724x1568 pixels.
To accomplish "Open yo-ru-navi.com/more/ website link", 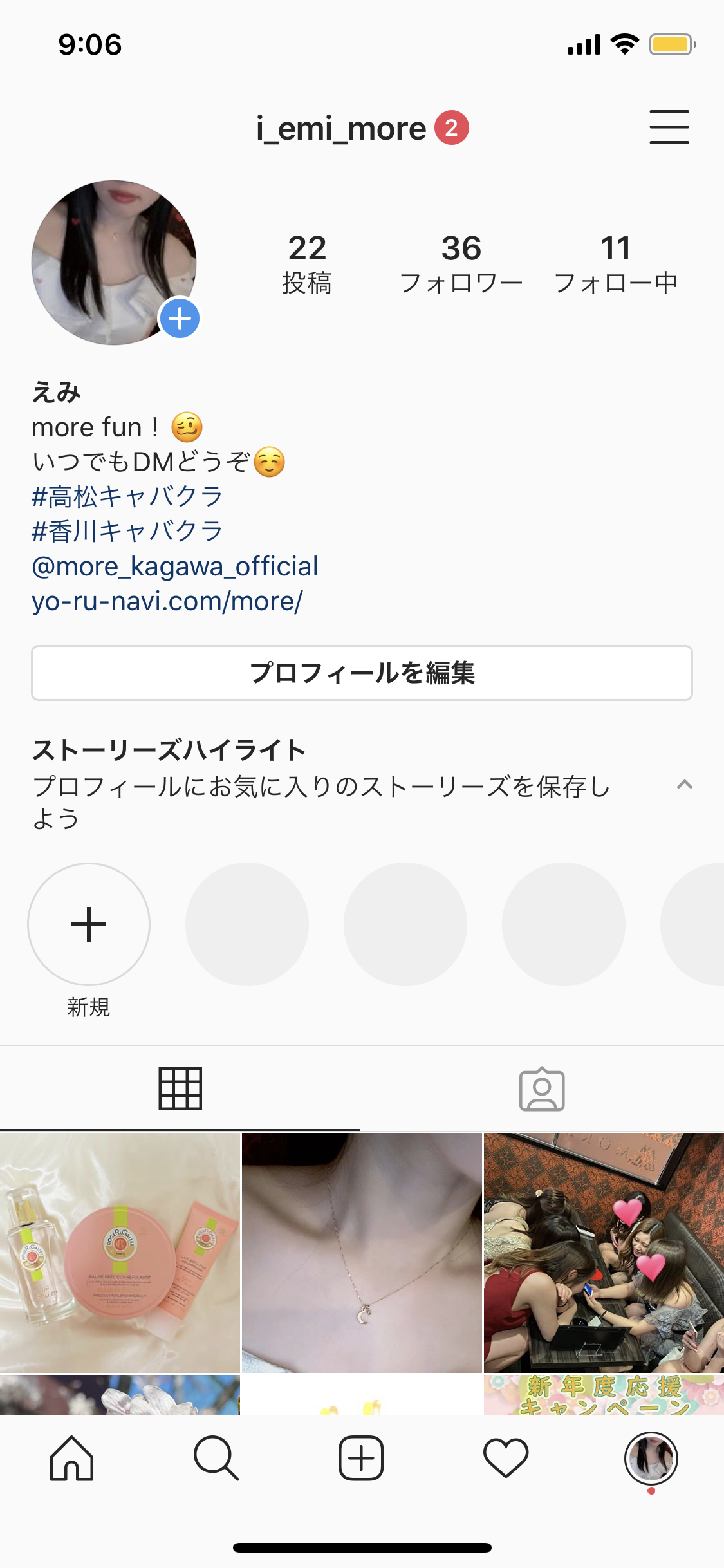I will point(167,601).
